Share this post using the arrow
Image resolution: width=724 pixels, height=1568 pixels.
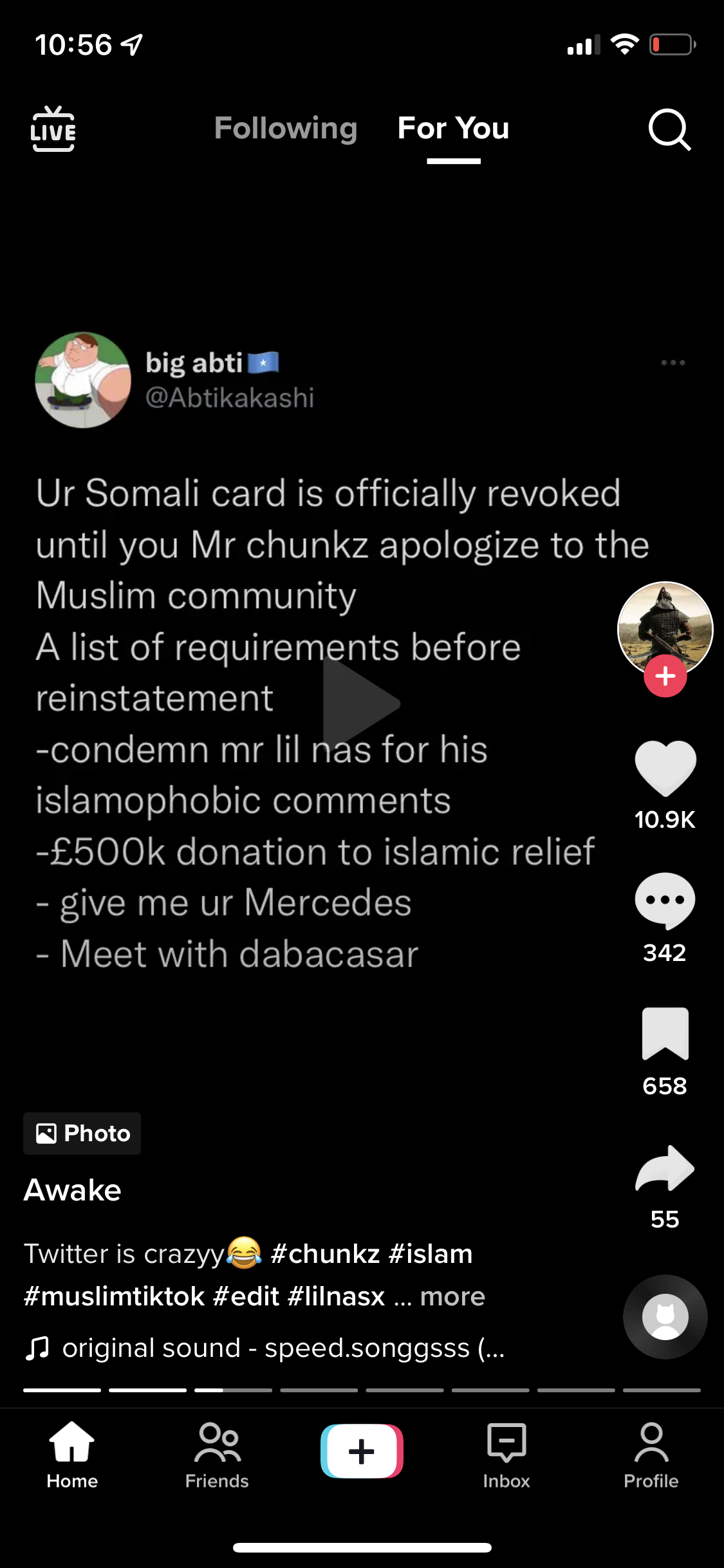click(x=665, y=1168)
